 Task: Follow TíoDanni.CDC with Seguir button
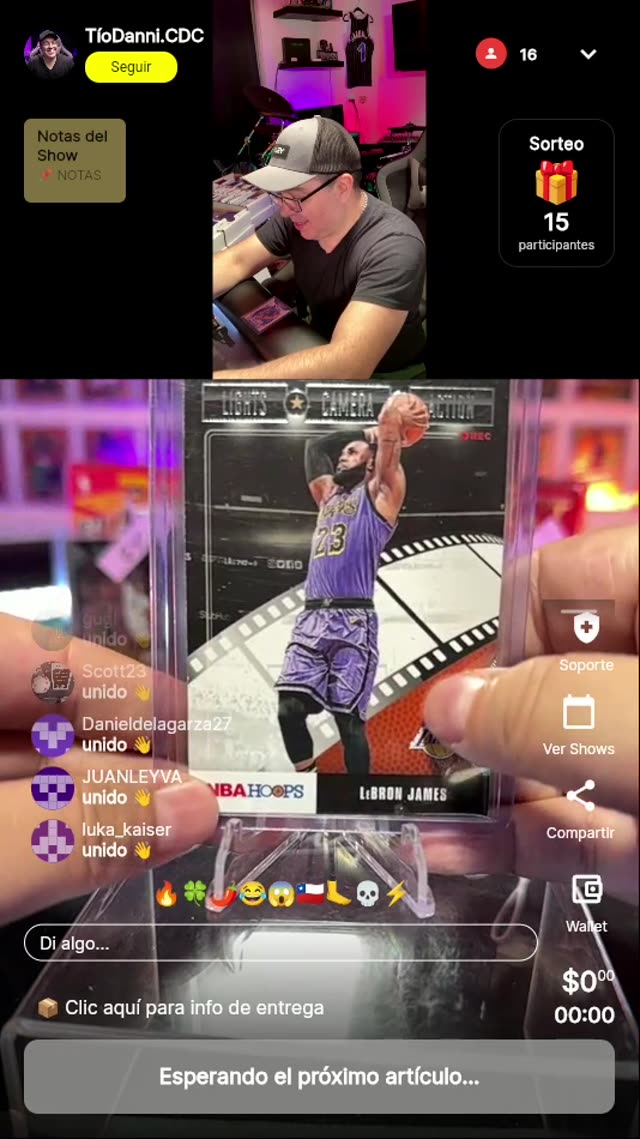coord(131,67)
